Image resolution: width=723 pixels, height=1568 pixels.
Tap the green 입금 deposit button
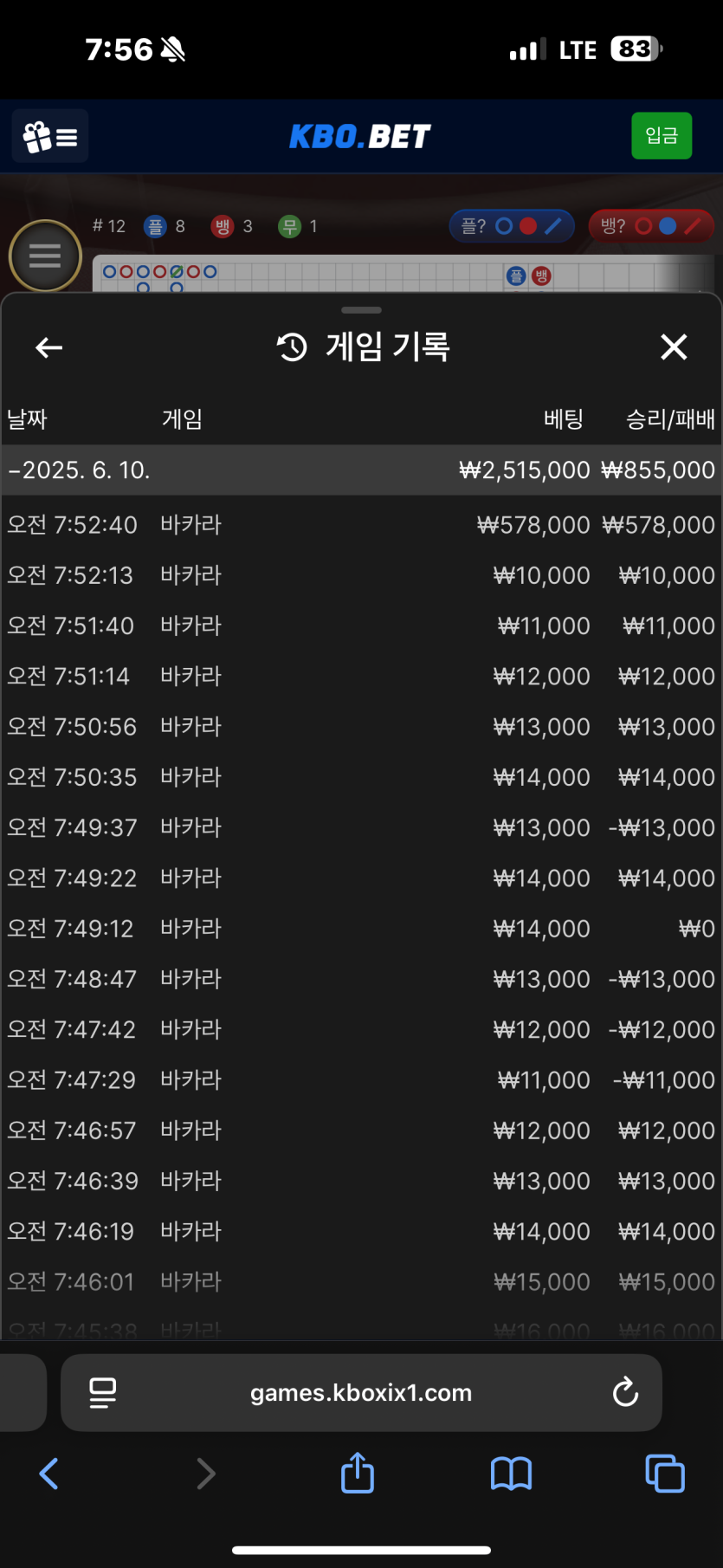pos(662,136)
